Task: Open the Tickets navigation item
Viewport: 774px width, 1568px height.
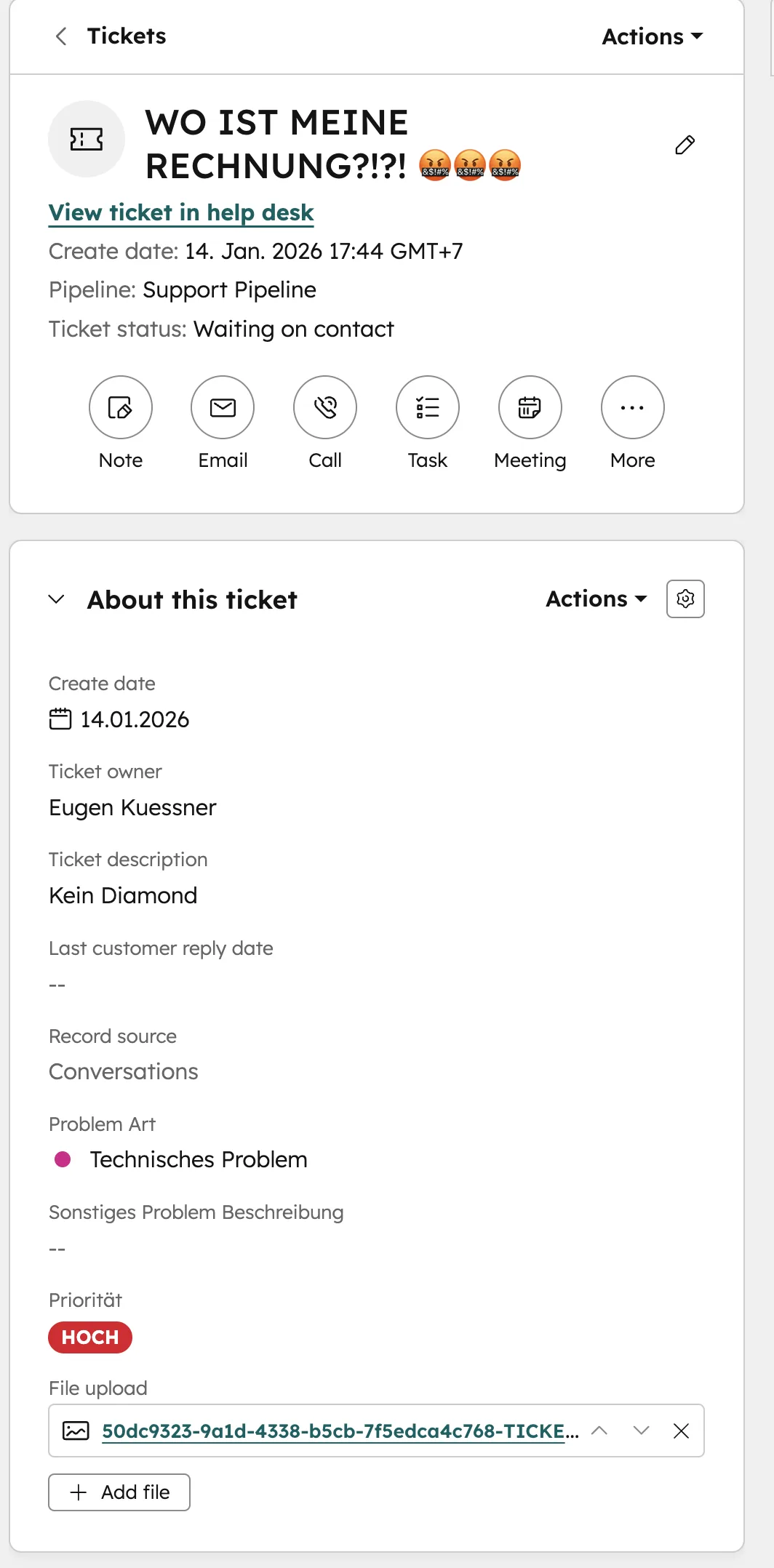Action: tap(127, 35)
